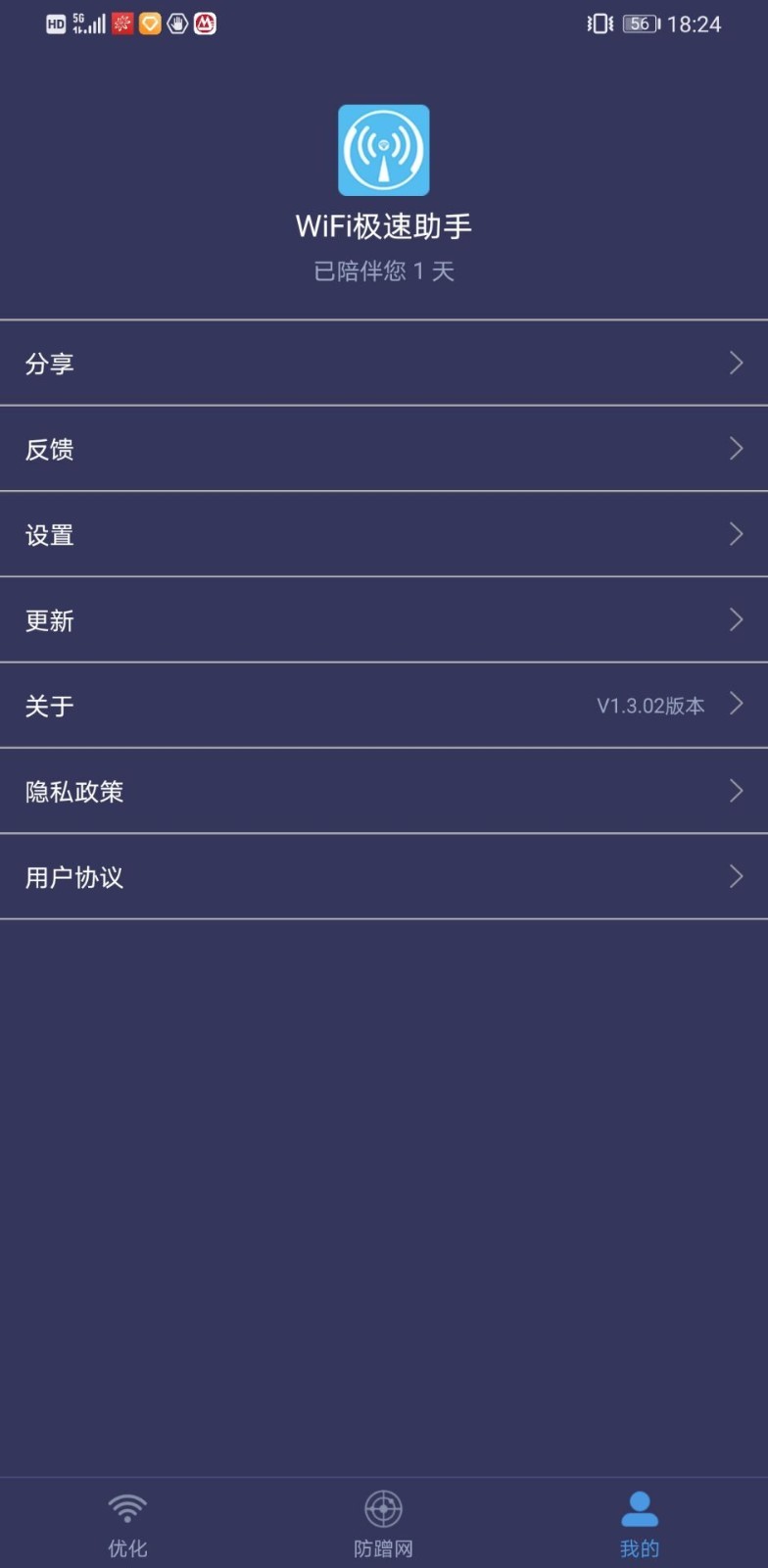Tap the red square notification icon in status bar

[120, 24]
